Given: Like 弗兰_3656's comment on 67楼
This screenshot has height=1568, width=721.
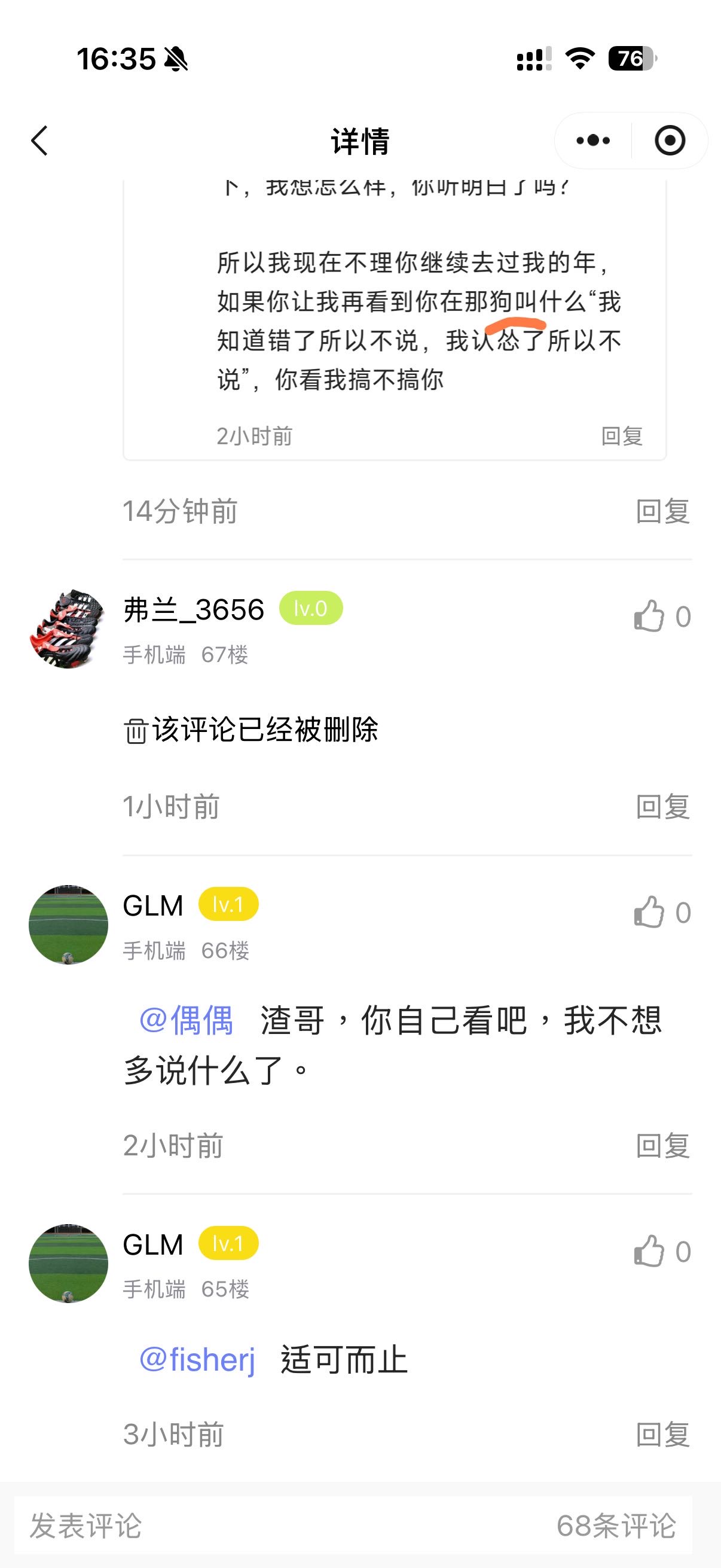Looking at the screenshot, I should click(649, 616).
